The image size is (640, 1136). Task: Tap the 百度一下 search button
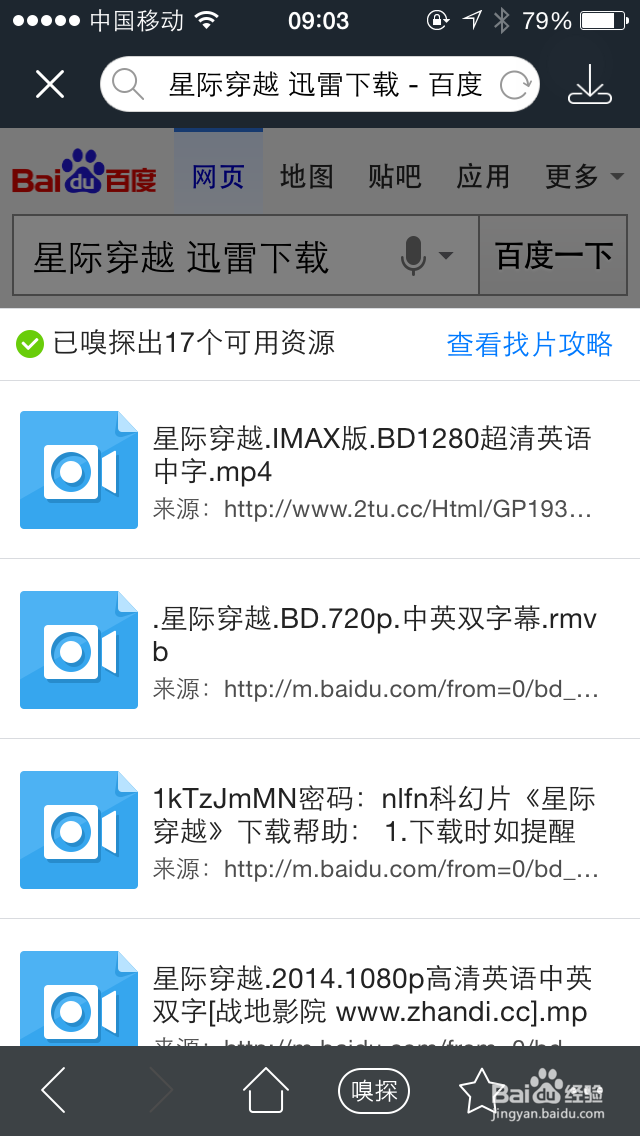(x=554, y=256)
